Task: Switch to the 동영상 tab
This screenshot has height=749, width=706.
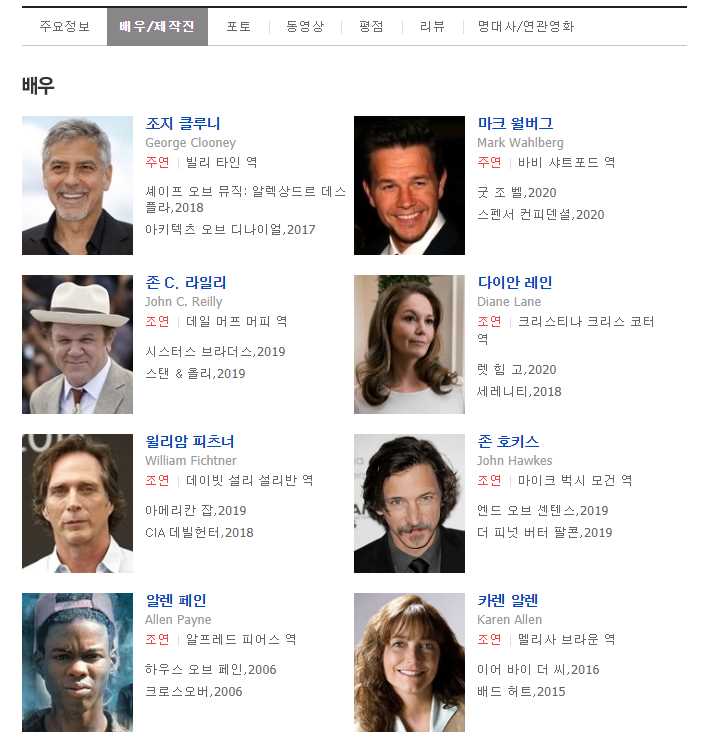Action: click(304, 27)
